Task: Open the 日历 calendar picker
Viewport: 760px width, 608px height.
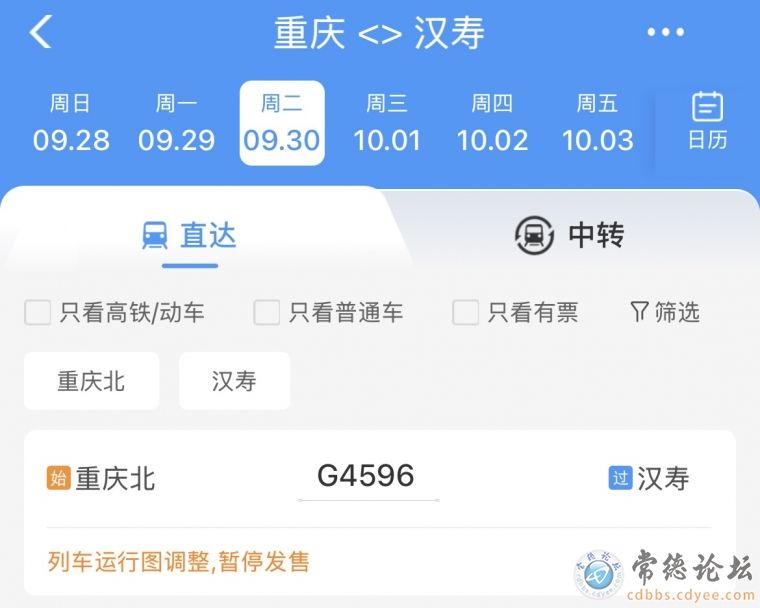Action: (x=707, y=121)
